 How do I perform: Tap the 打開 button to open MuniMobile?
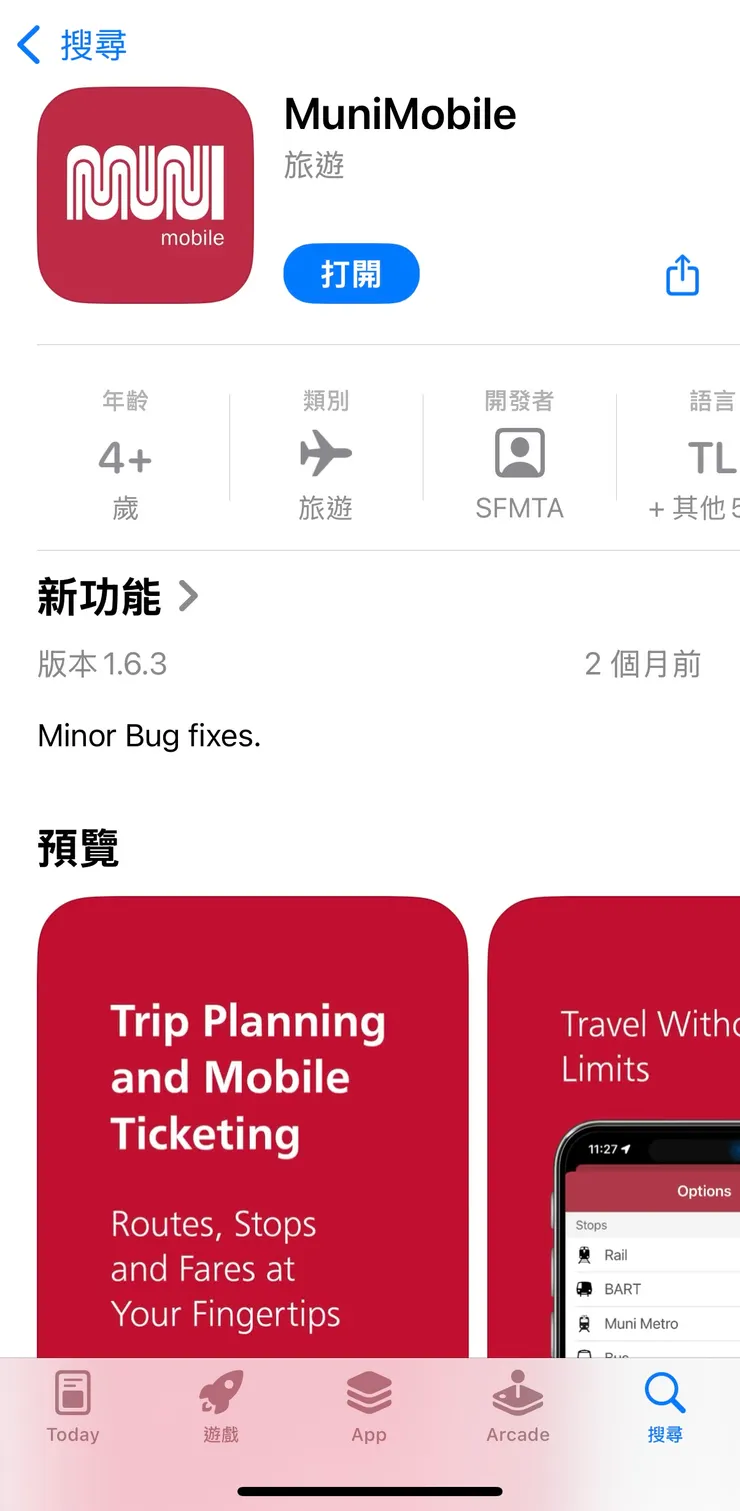(x=351, y=274)
